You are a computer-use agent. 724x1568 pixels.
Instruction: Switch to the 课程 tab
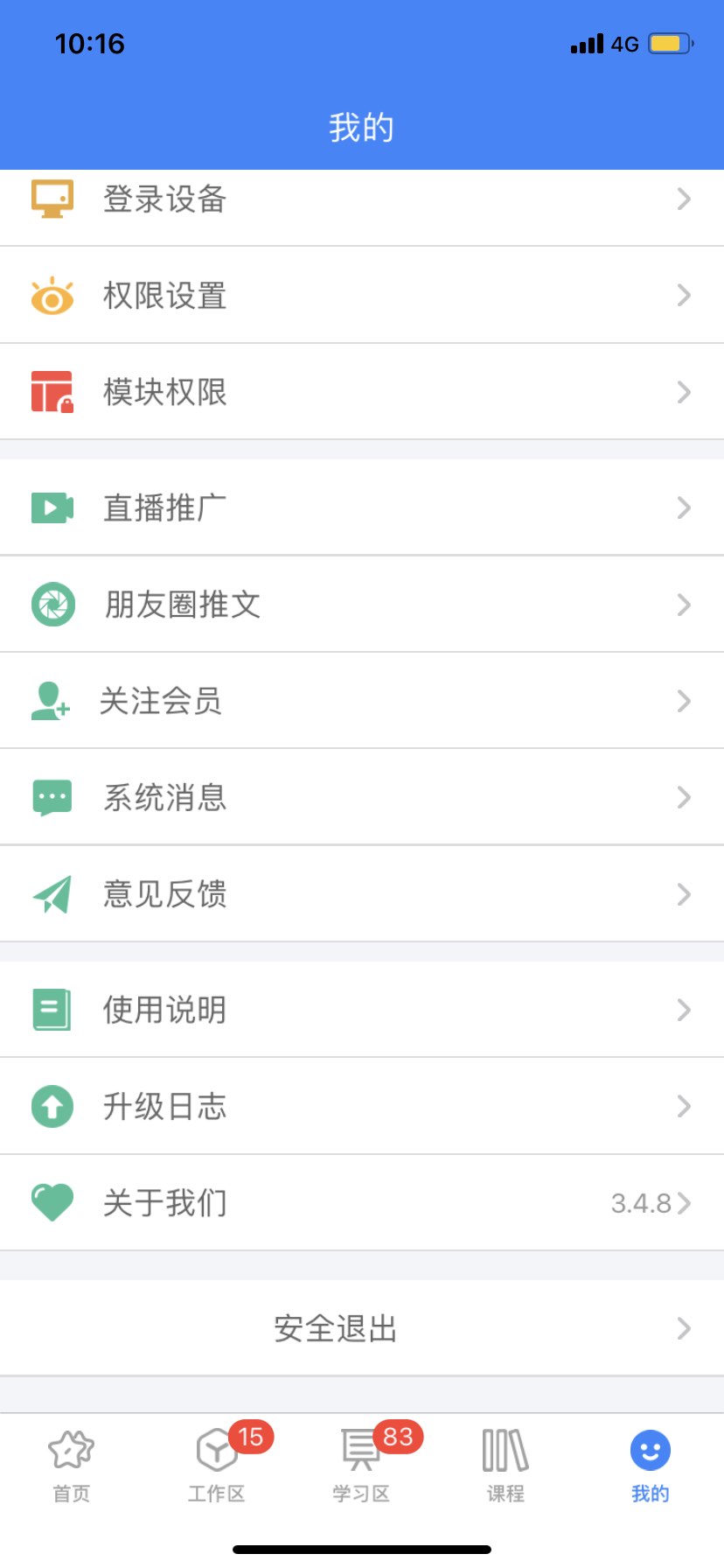(x=505, y=1466)
